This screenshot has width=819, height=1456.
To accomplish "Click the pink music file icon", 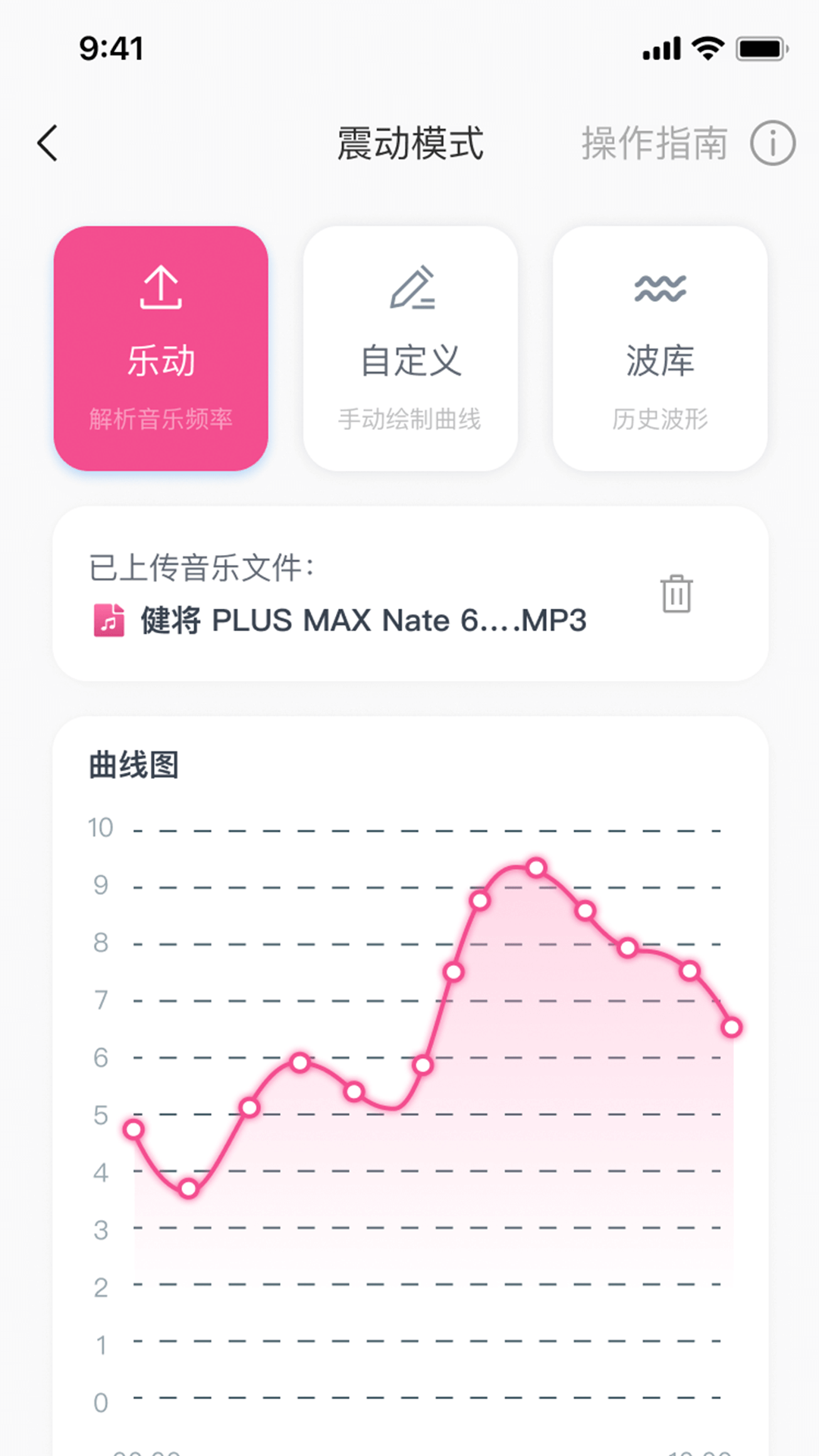I will (108, 620).
